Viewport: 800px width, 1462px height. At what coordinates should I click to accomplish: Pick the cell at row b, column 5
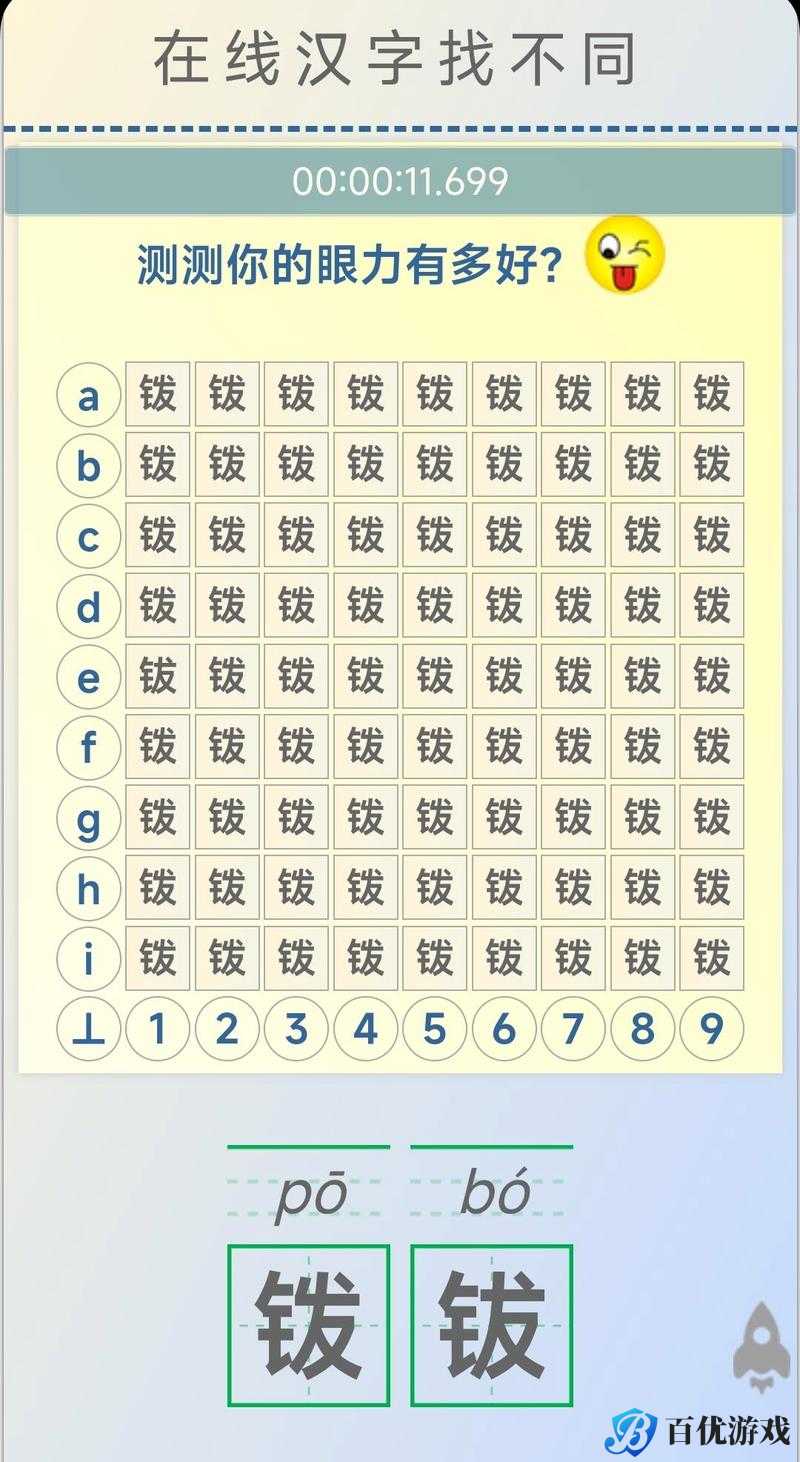tap(434, 465)
